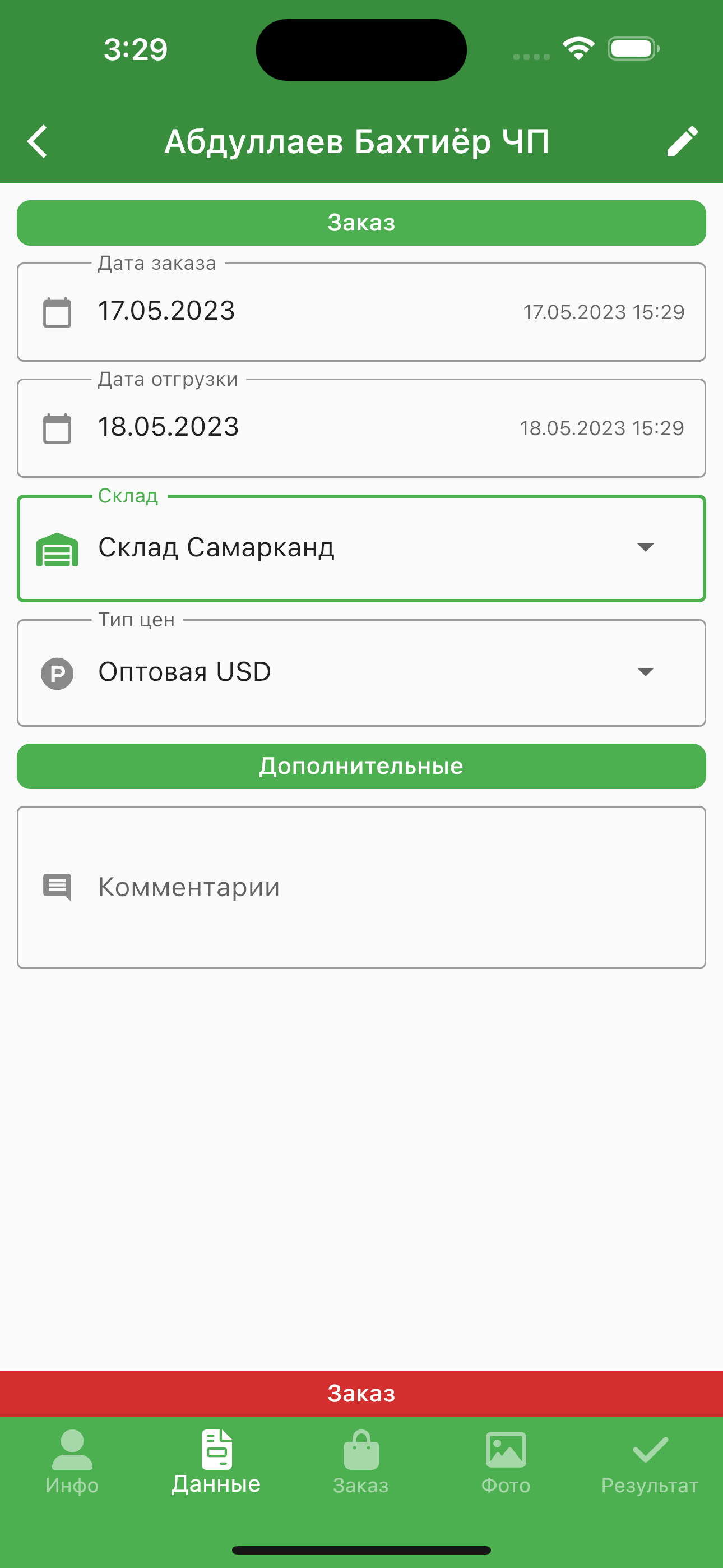The width and height of the screenshot is (723, 1568).
Task: Select the Данные tab
Action: [217, 1462]
